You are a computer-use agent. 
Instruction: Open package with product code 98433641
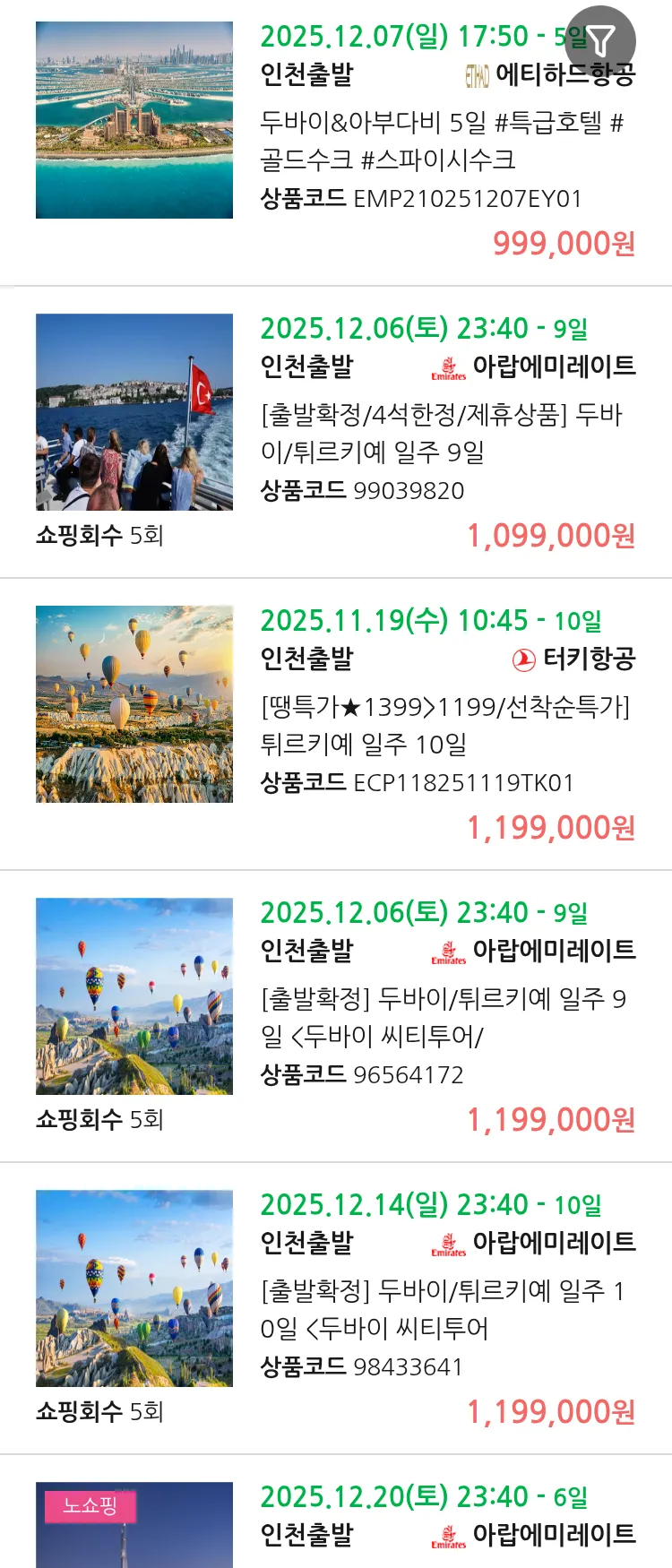point(444,1310)
